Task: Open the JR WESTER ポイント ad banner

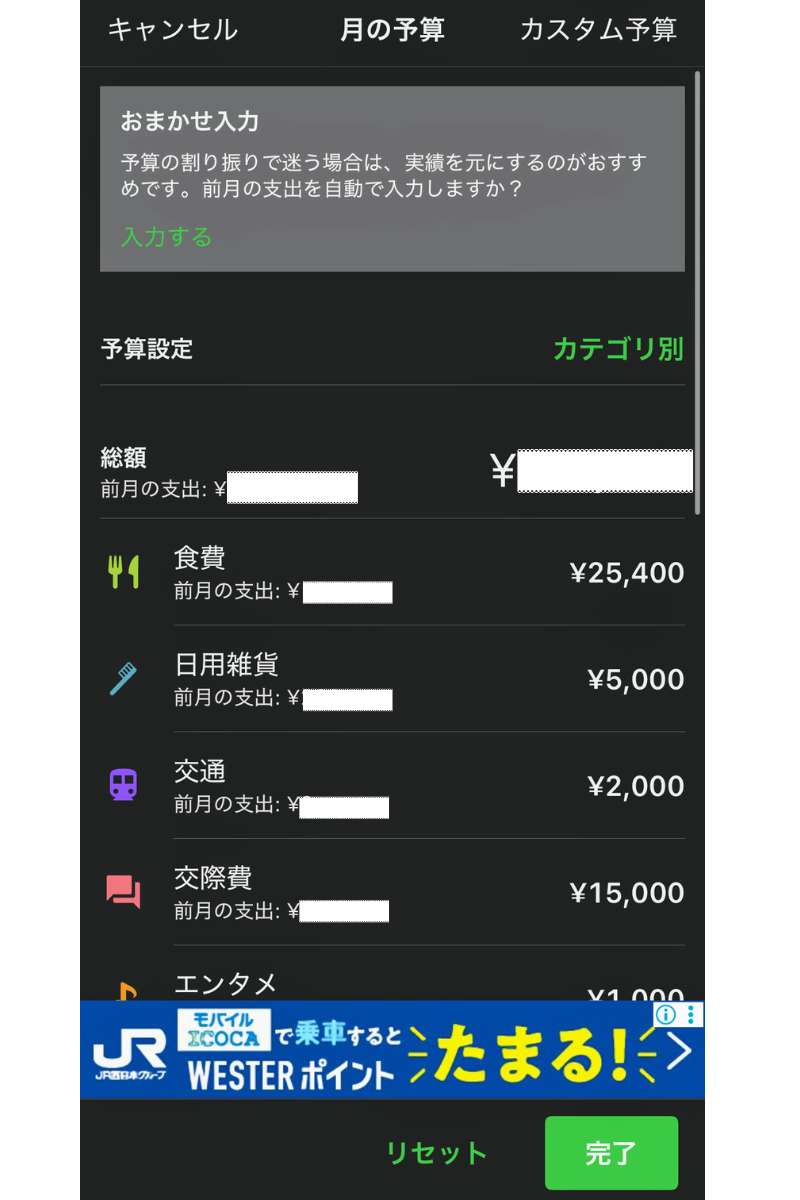Action: (380, 1050)
